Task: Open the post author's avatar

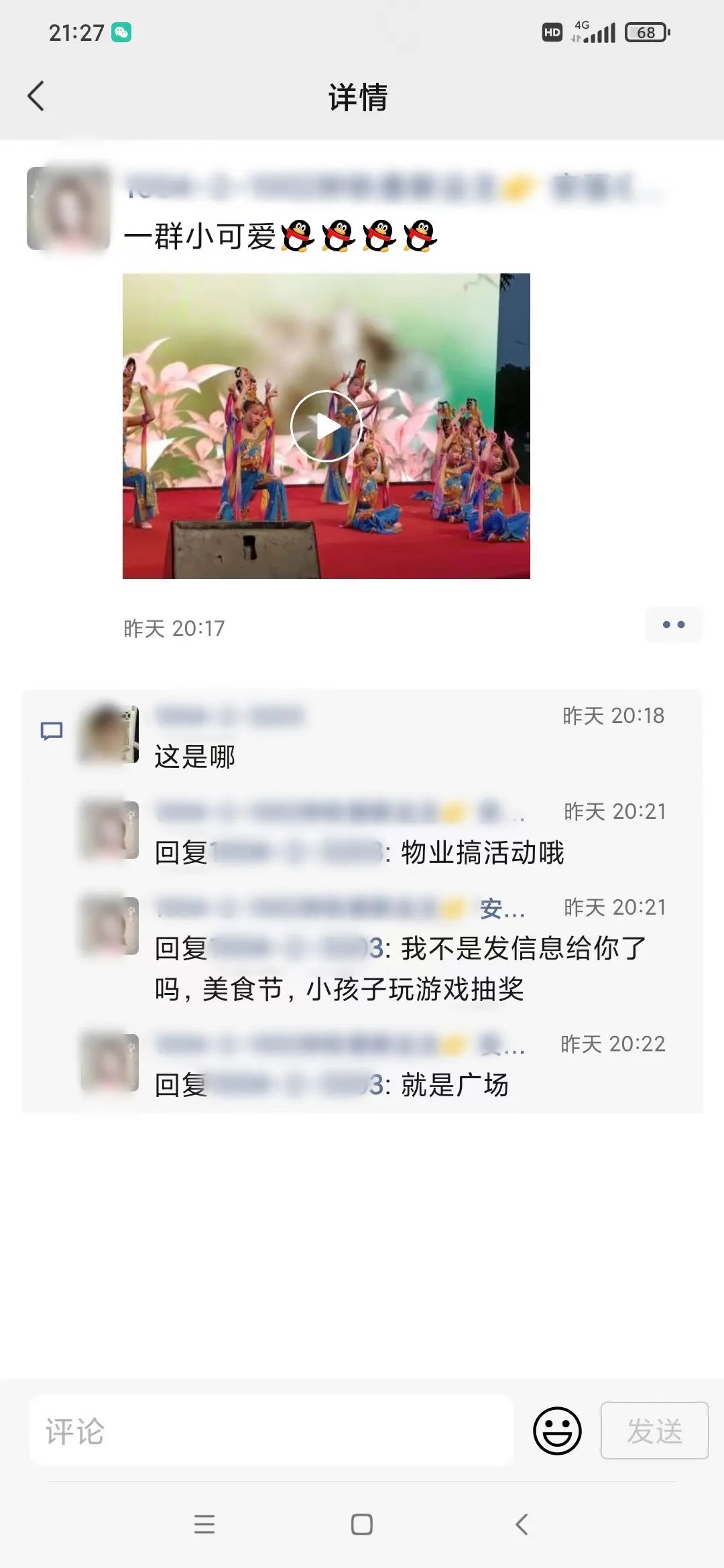Action: [68, 208]
